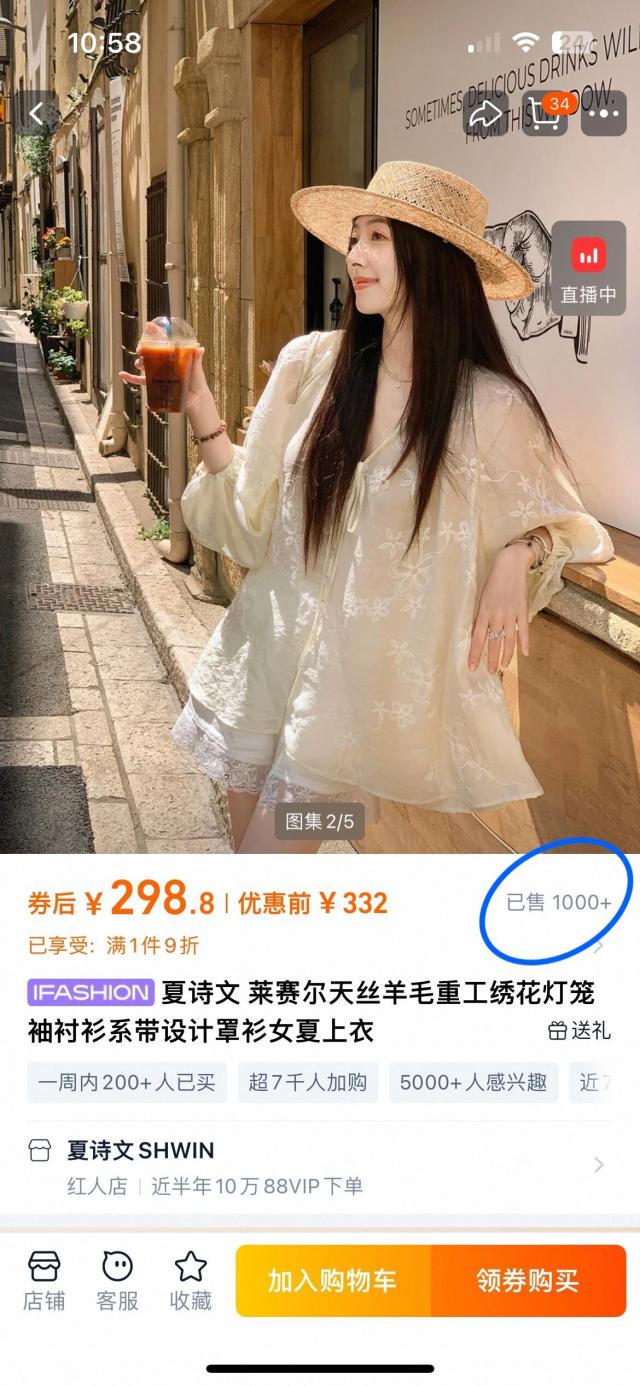Add to favorites with 收藏

(x=190, y=1280)
